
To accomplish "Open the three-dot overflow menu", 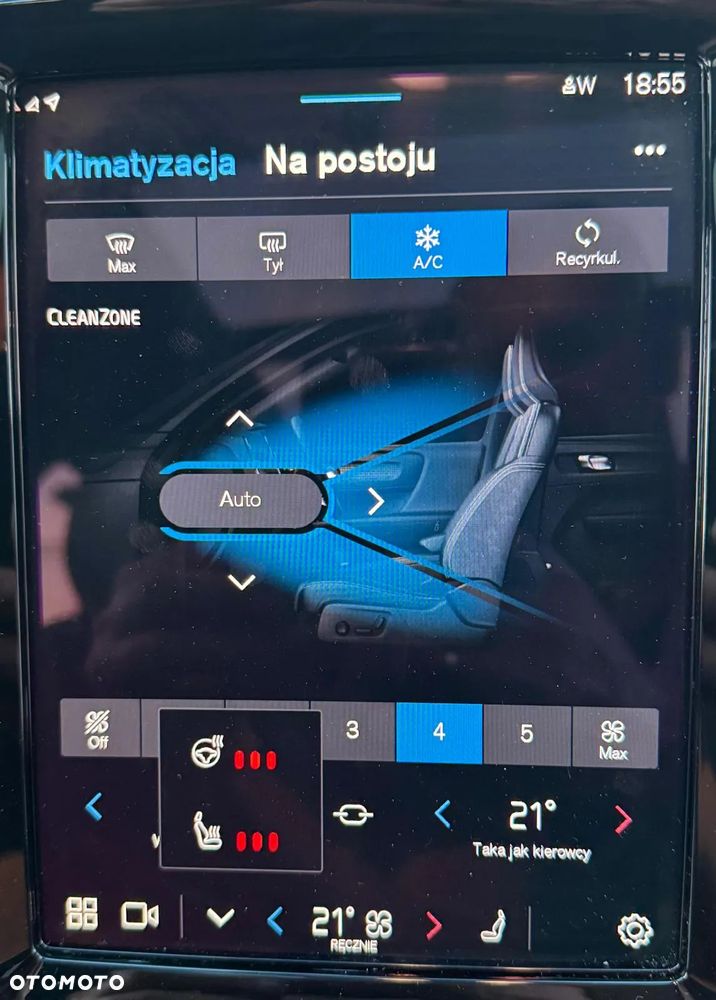I will click(x=649, y=151).
